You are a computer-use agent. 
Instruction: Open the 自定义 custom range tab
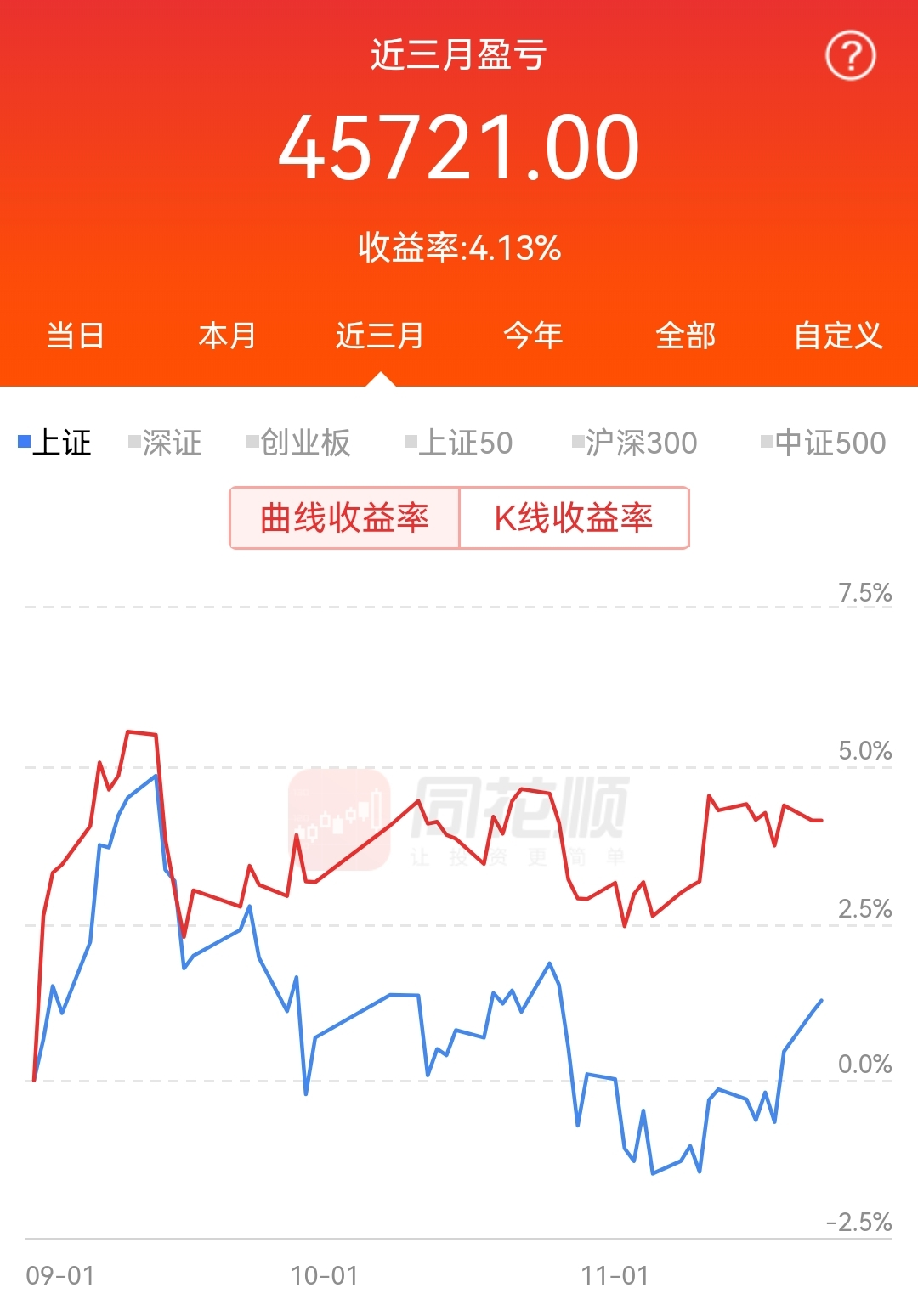click(x=837, y=336)
